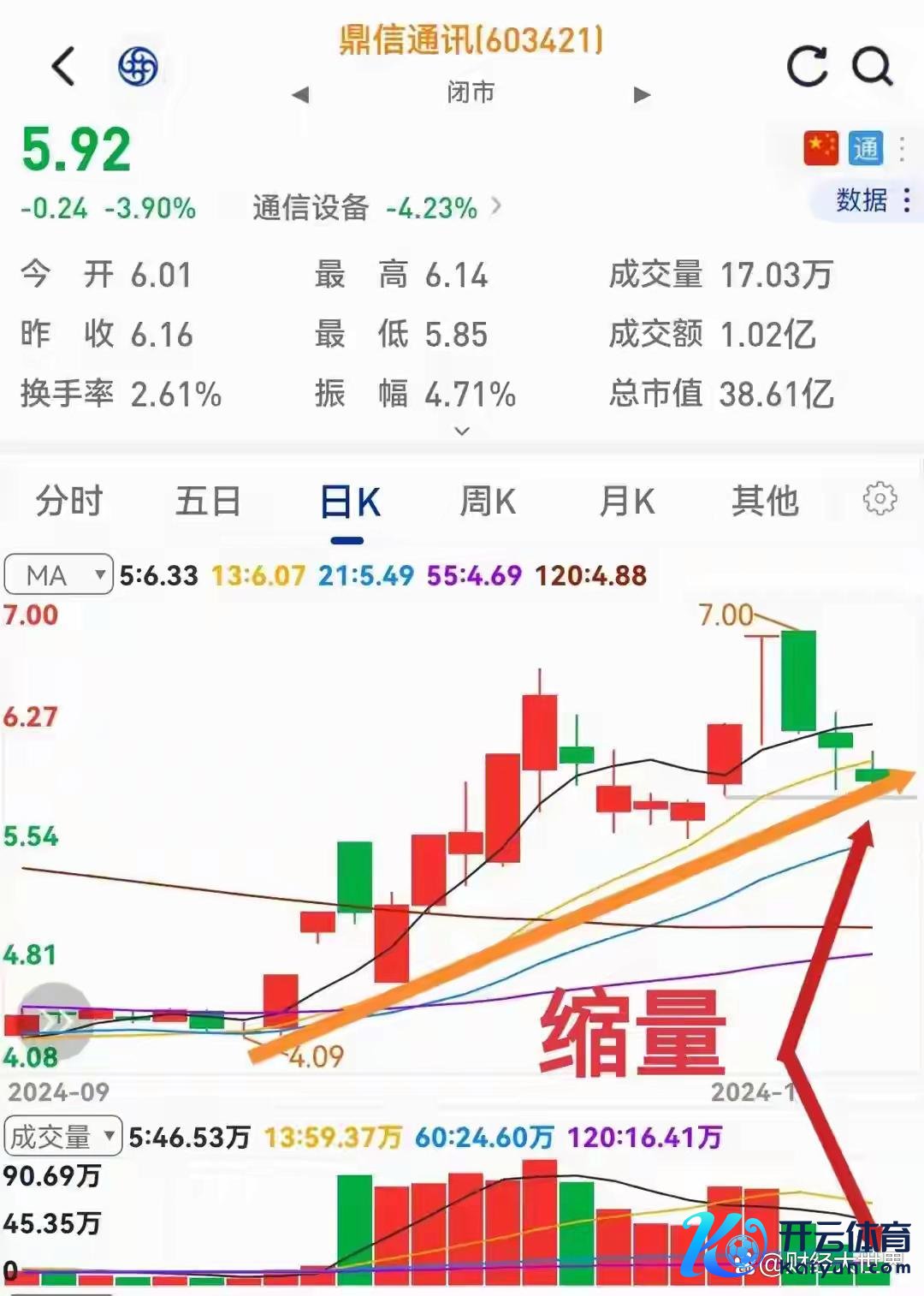924x1296 pixels.
Task: Refresh the stock quote
Action: (x=807, y=66)
